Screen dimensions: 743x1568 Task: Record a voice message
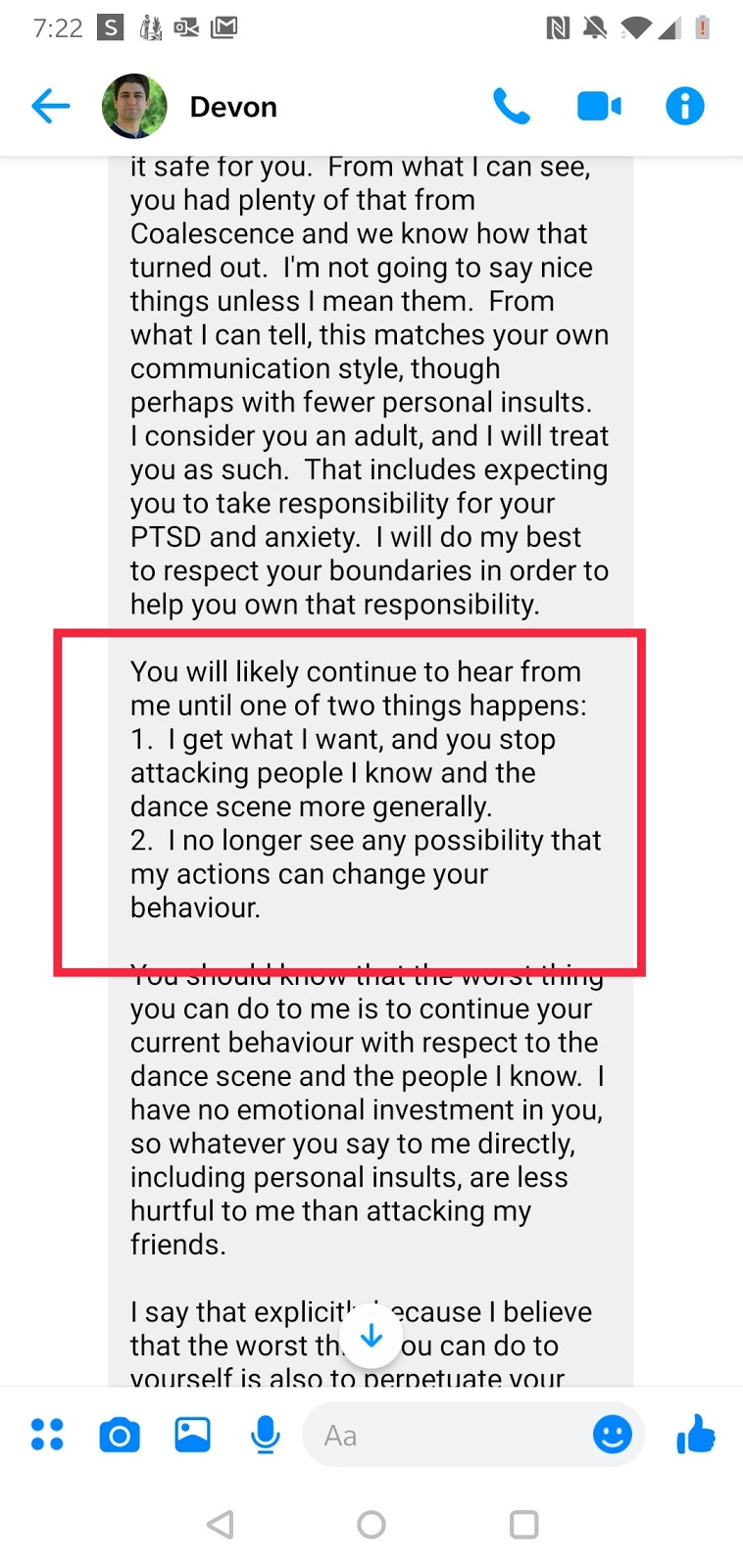tap(265, 1435)
